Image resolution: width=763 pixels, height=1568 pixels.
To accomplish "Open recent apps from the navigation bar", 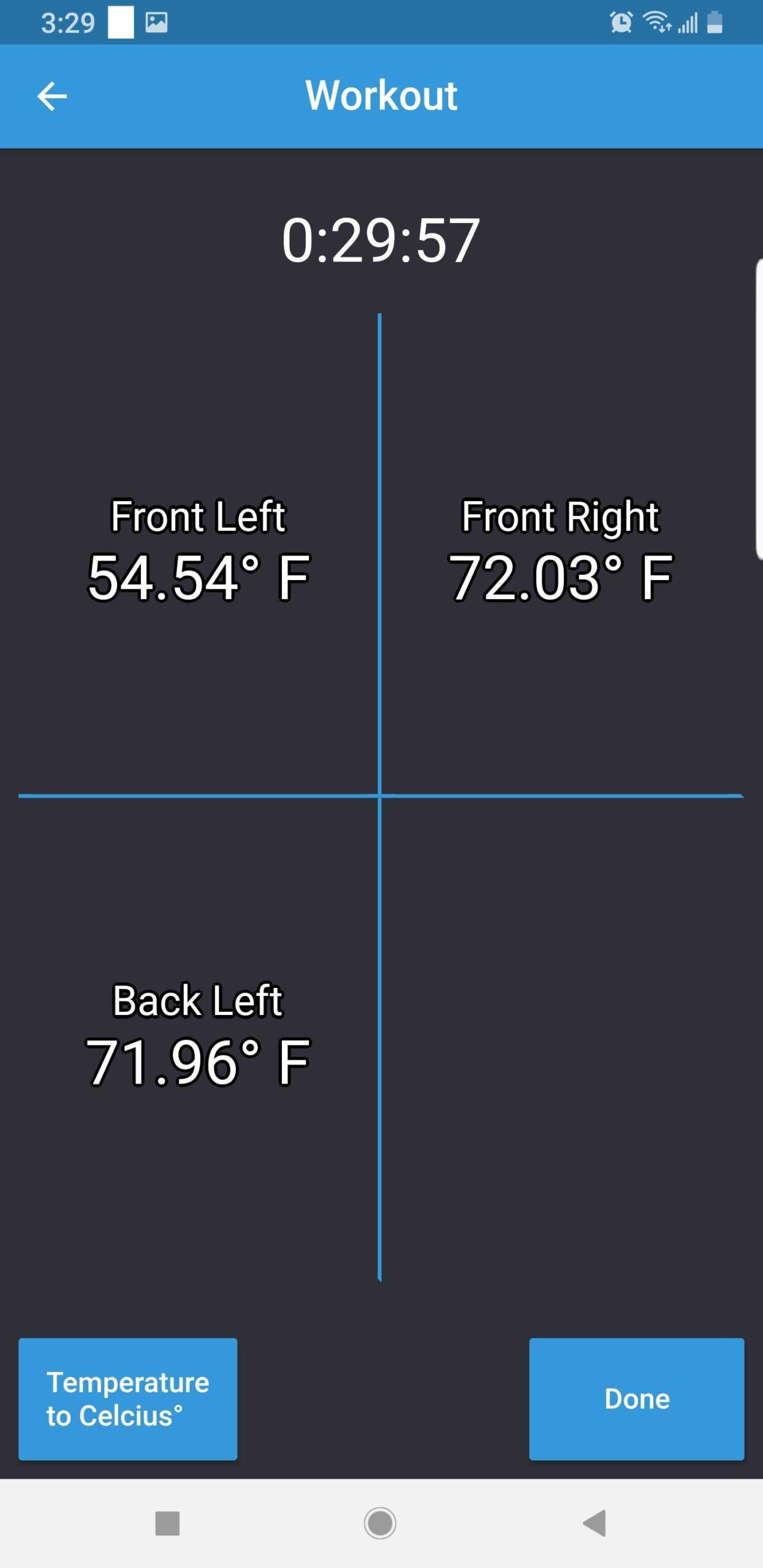I will (x=167, y=1523).
